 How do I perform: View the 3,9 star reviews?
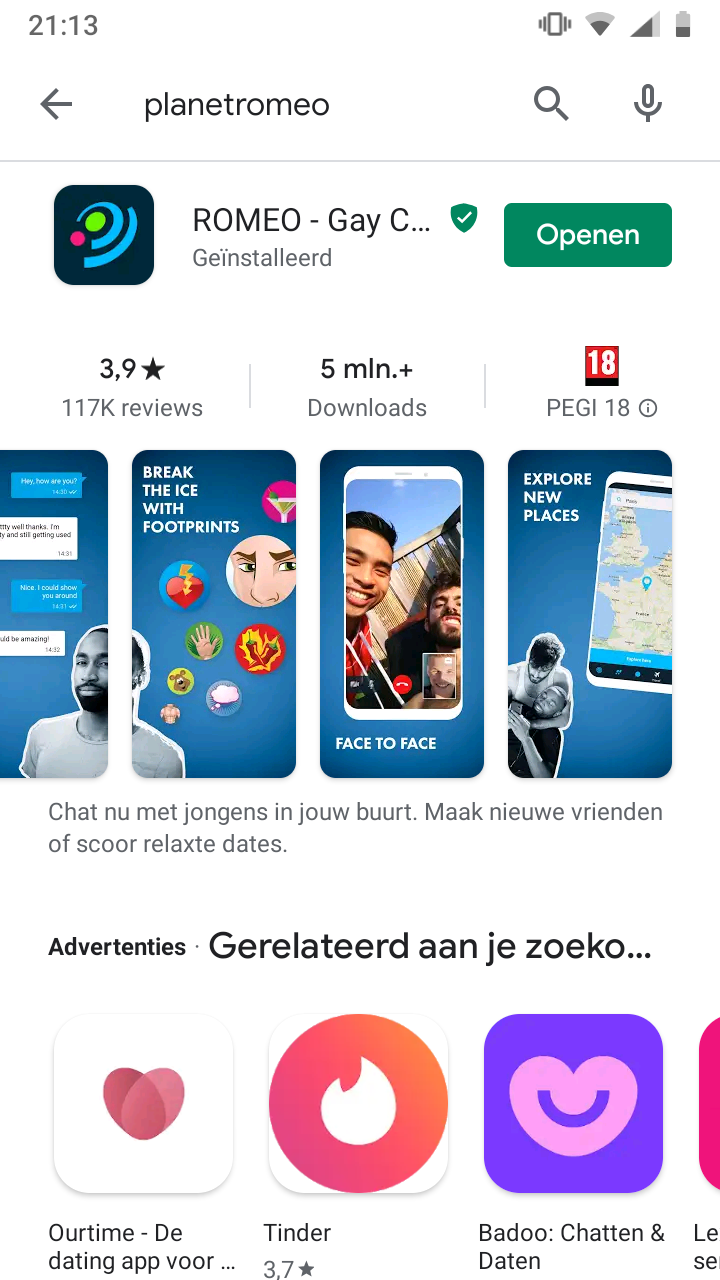[132, 387]
